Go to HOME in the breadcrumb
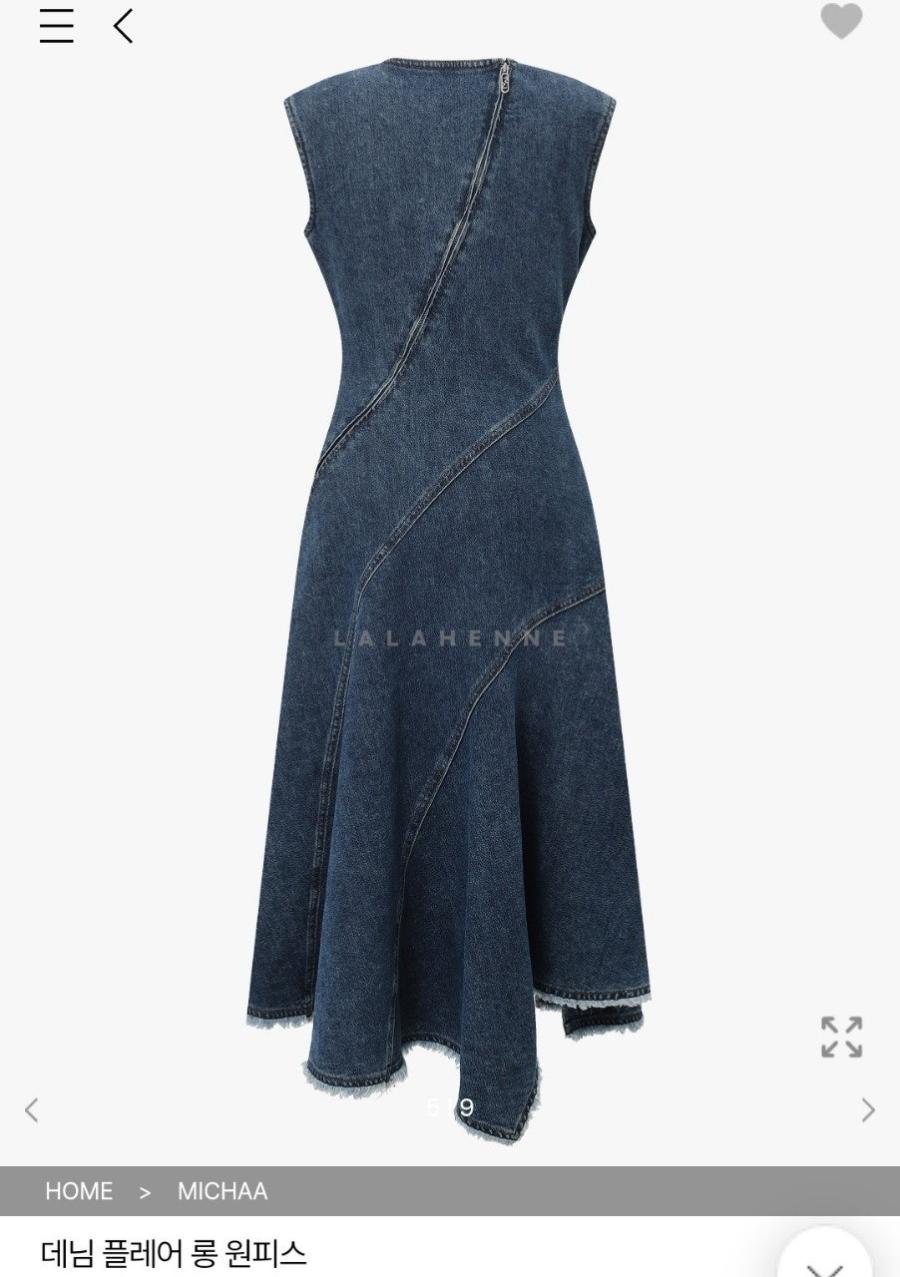 [x=79, y=1191]
